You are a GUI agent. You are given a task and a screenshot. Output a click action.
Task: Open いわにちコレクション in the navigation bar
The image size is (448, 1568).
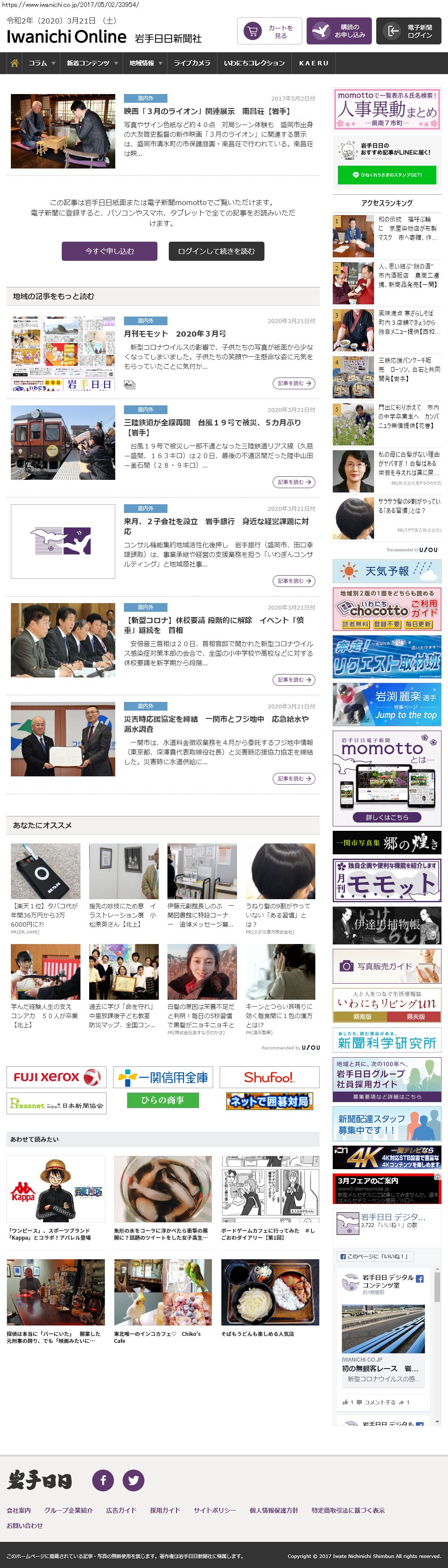[x=254, y=63]
